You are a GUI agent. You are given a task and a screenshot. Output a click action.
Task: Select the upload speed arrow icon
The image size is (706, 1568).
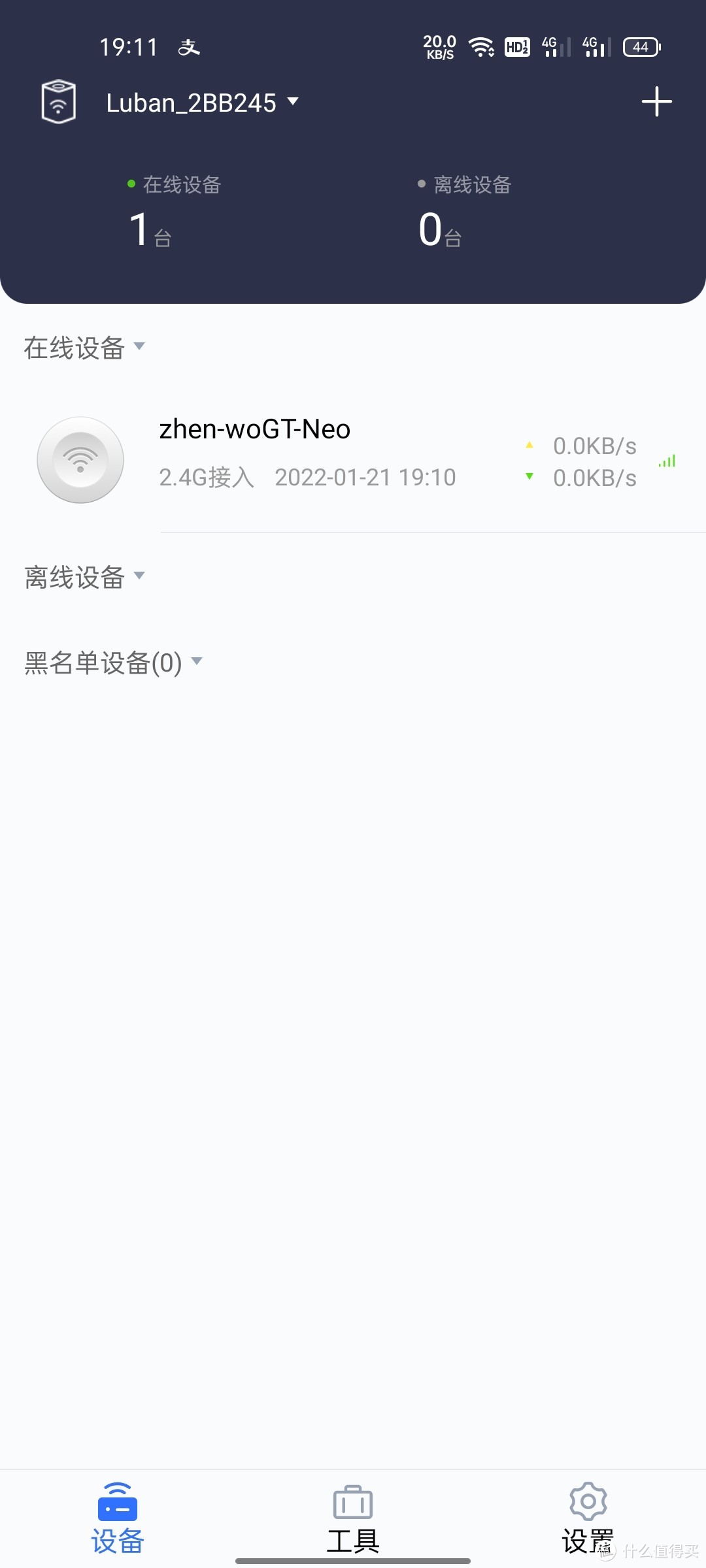529,444
